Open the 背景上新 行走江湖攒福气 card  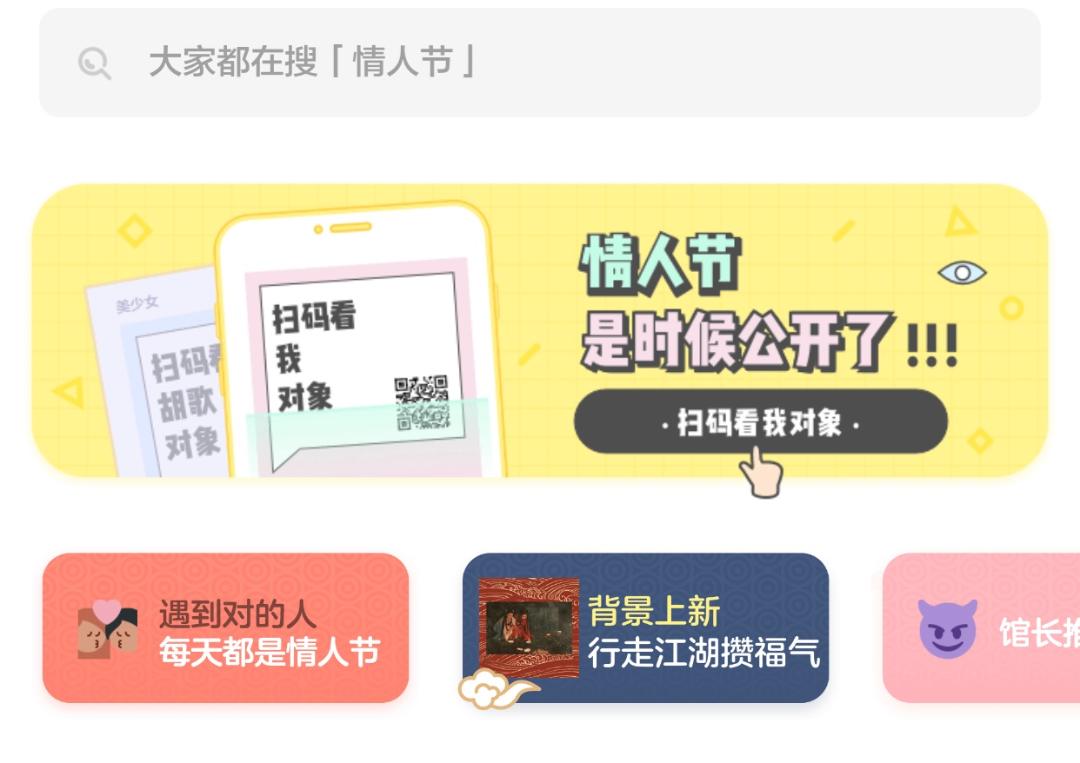(x=646, y=628)
